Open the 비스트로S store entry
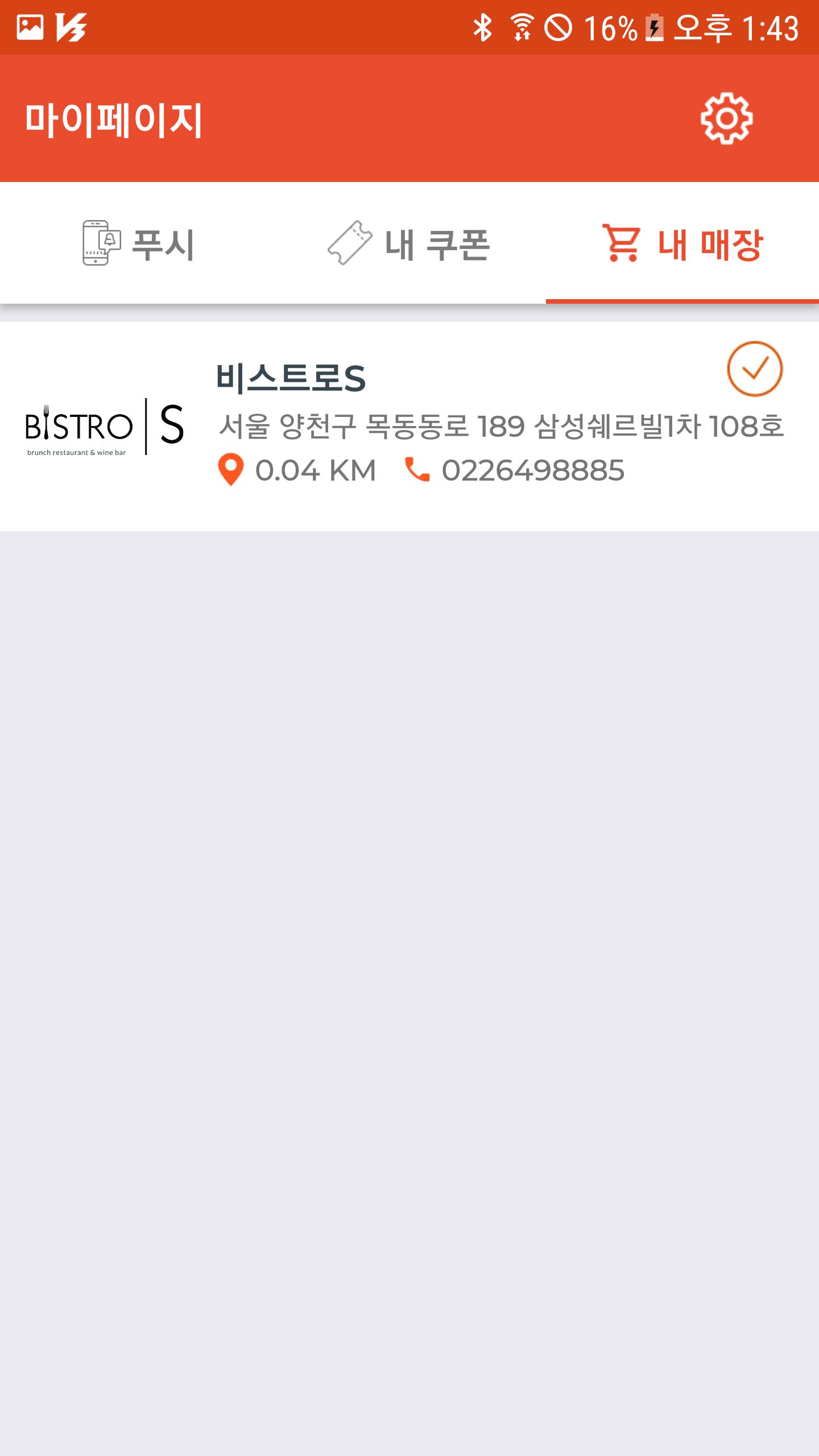This screenshot has height=1456, width=819. click(409, 427)
